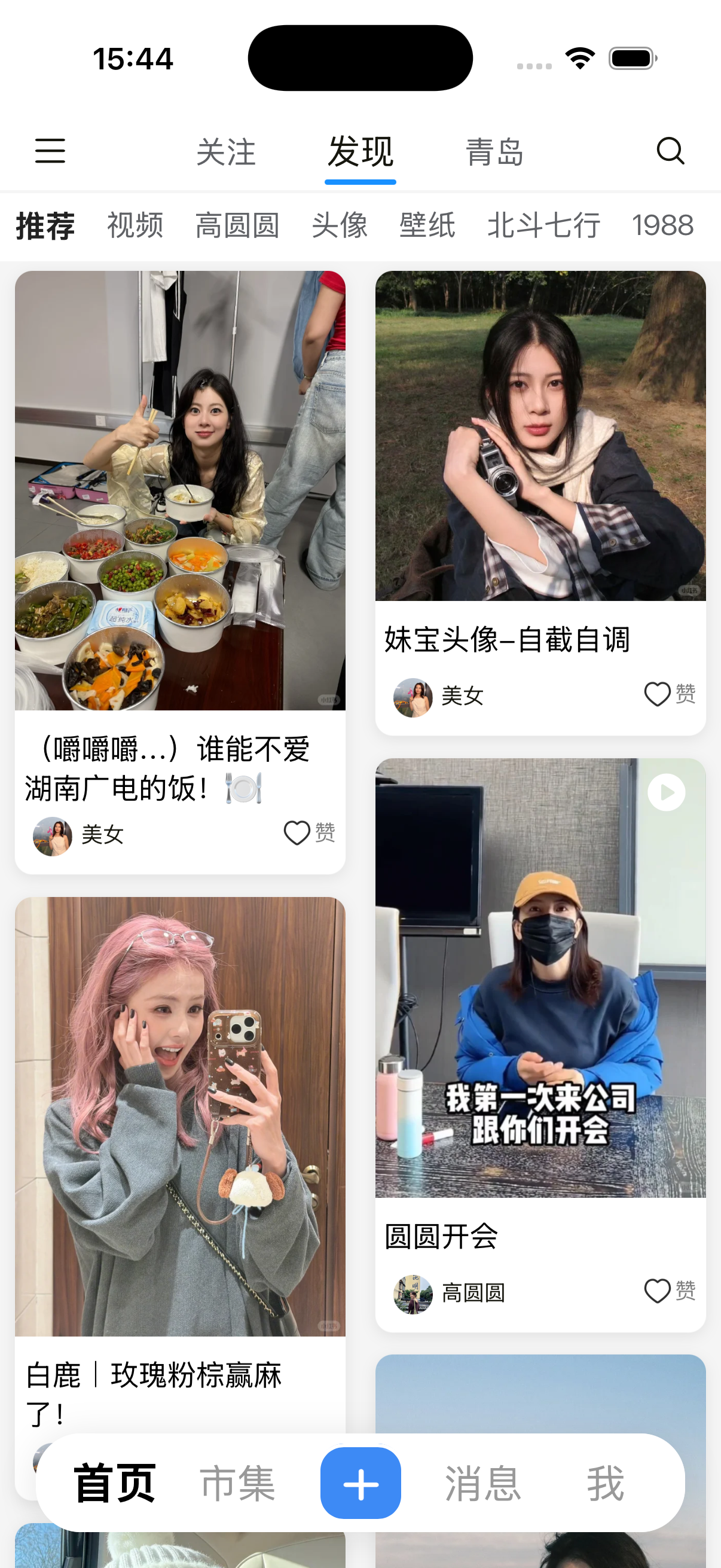Go to the 市集 tab
Image resolution: width=721 pixels, height=1568 pixels.
pyautogui.click(x=237, y=1484)
